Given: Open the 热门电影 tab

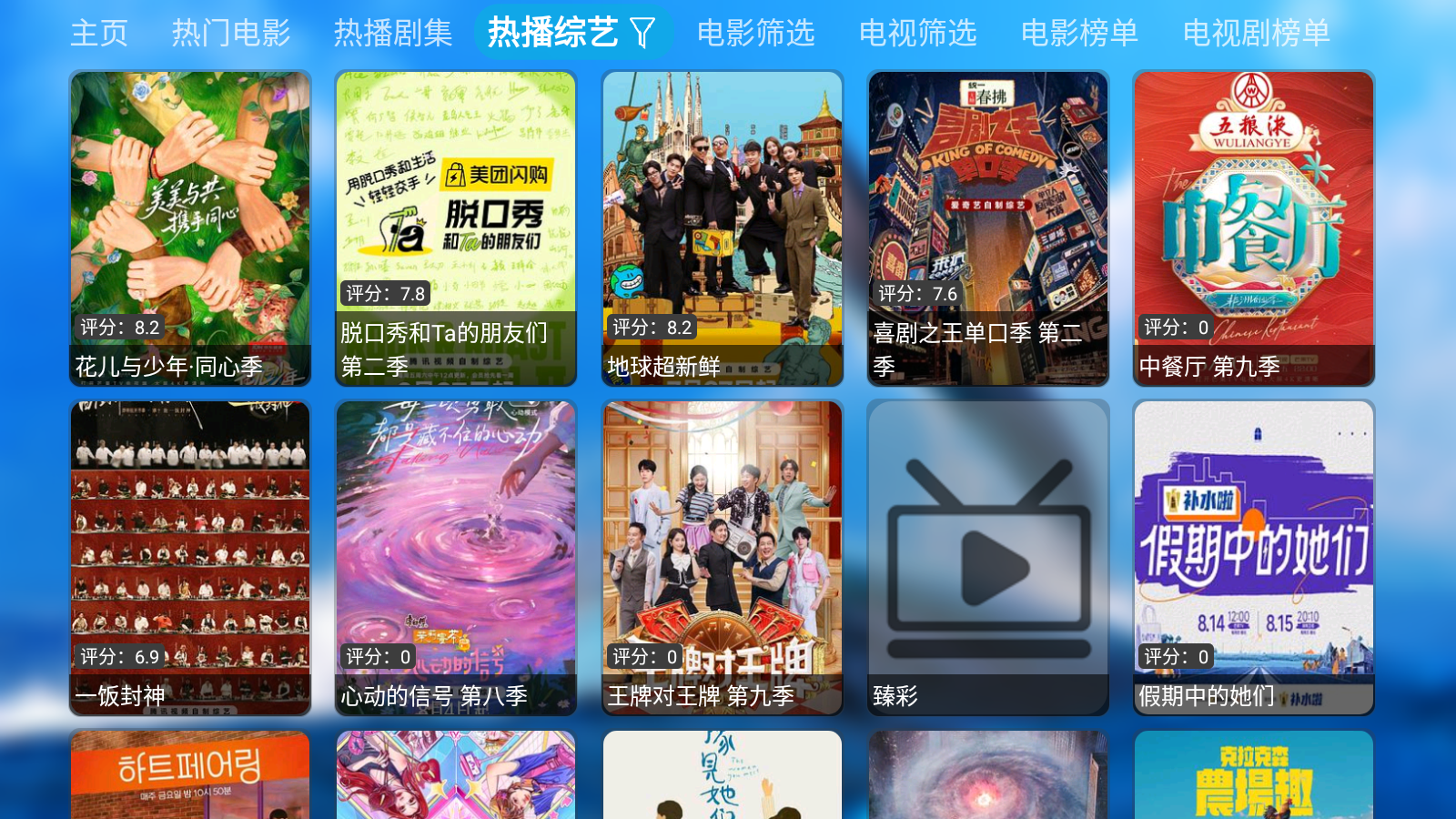Looking at the screenshot, I should (231, 33).
